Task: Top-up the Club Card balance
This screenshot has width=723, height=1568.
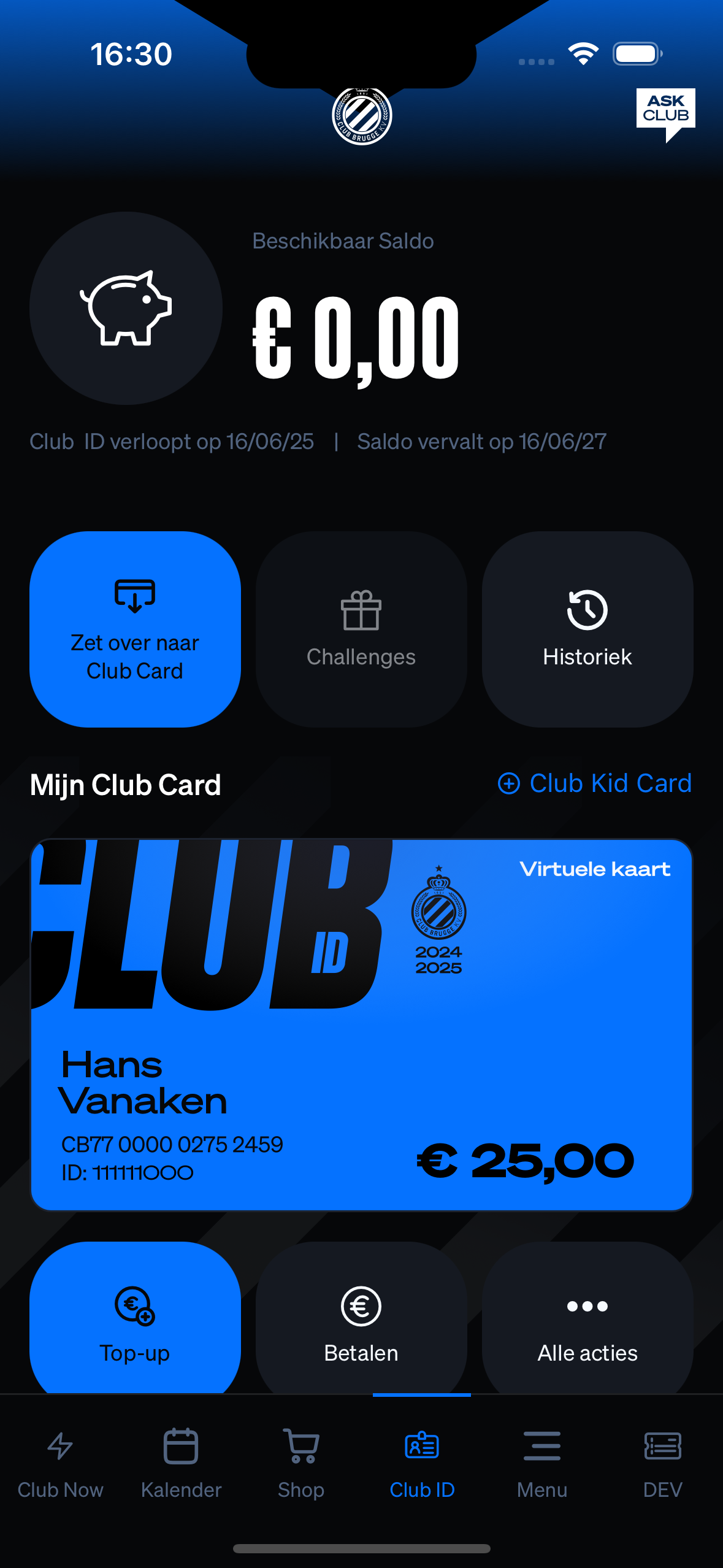Action: (x=135, y=1319)
